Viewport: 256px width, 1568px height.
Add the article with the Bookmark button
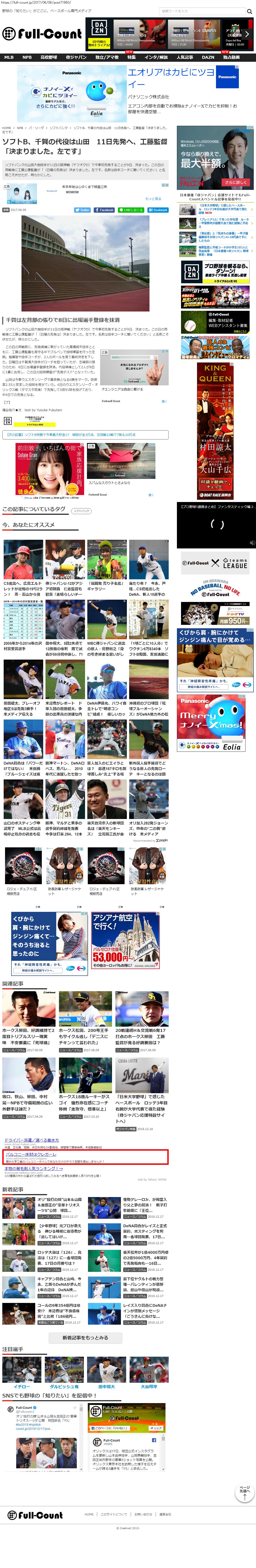click(x=158, y=210)
